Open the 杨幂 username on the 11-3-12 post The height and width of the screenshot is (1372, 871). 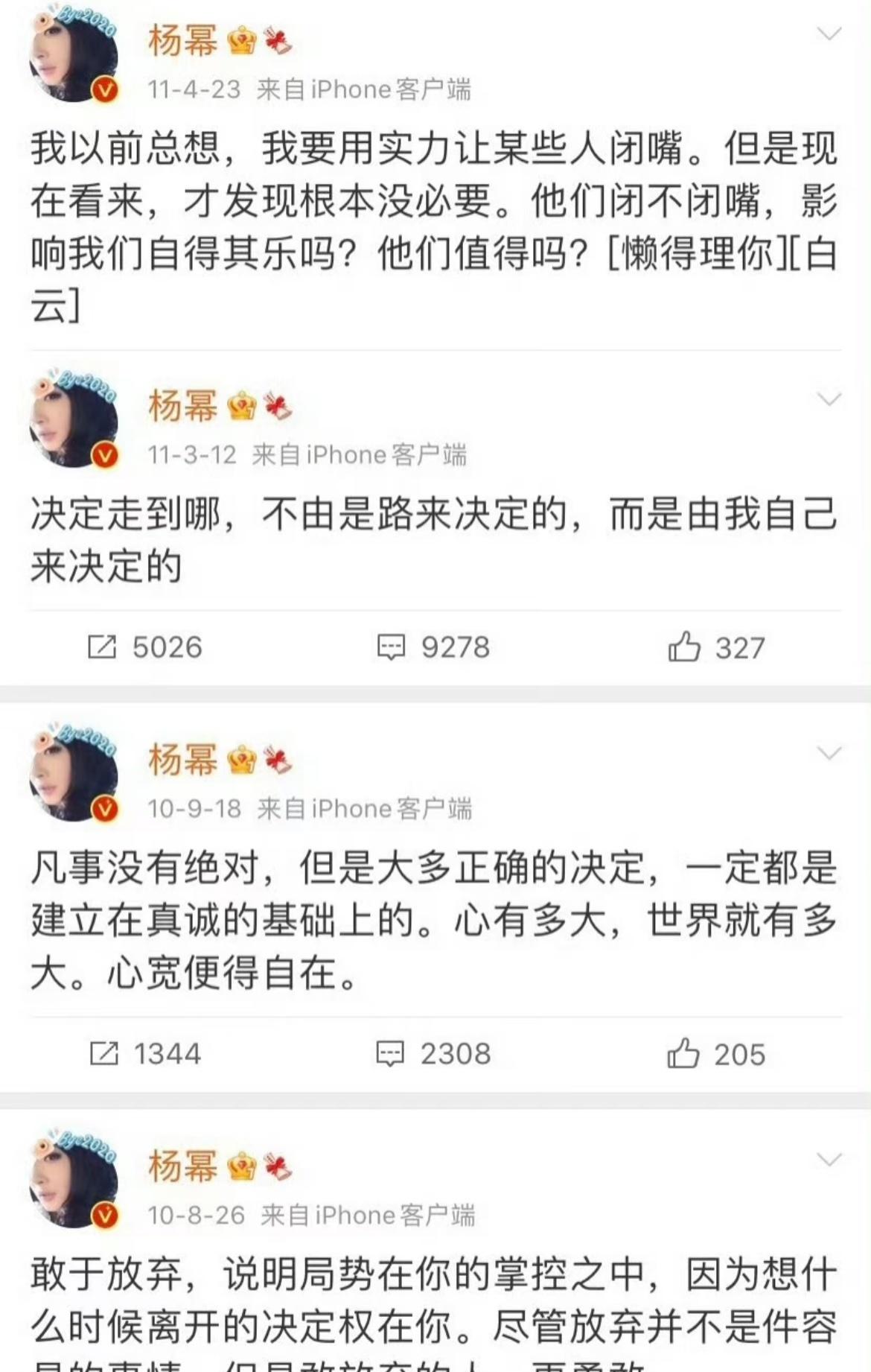[183, 406]
